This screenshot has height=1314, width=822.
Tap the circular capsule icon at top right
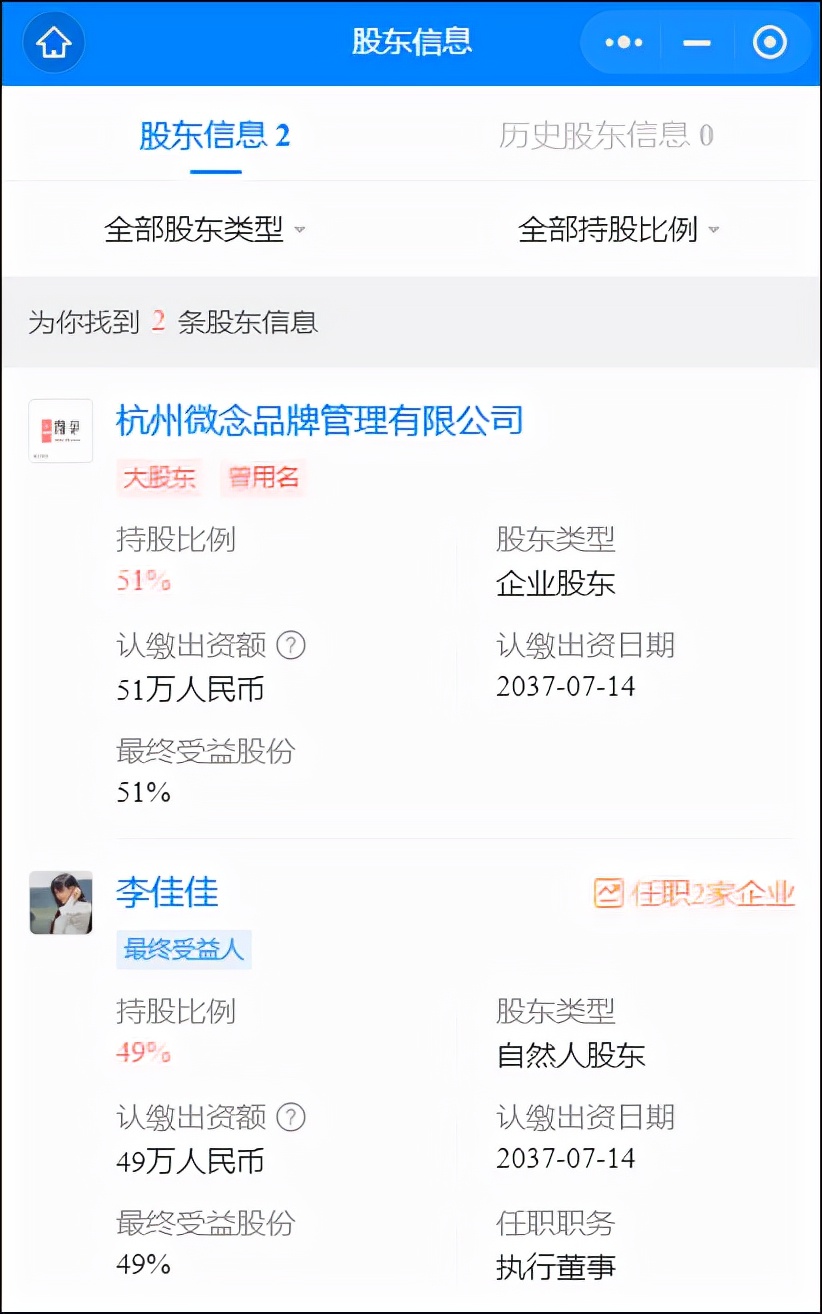coord(770,42)
